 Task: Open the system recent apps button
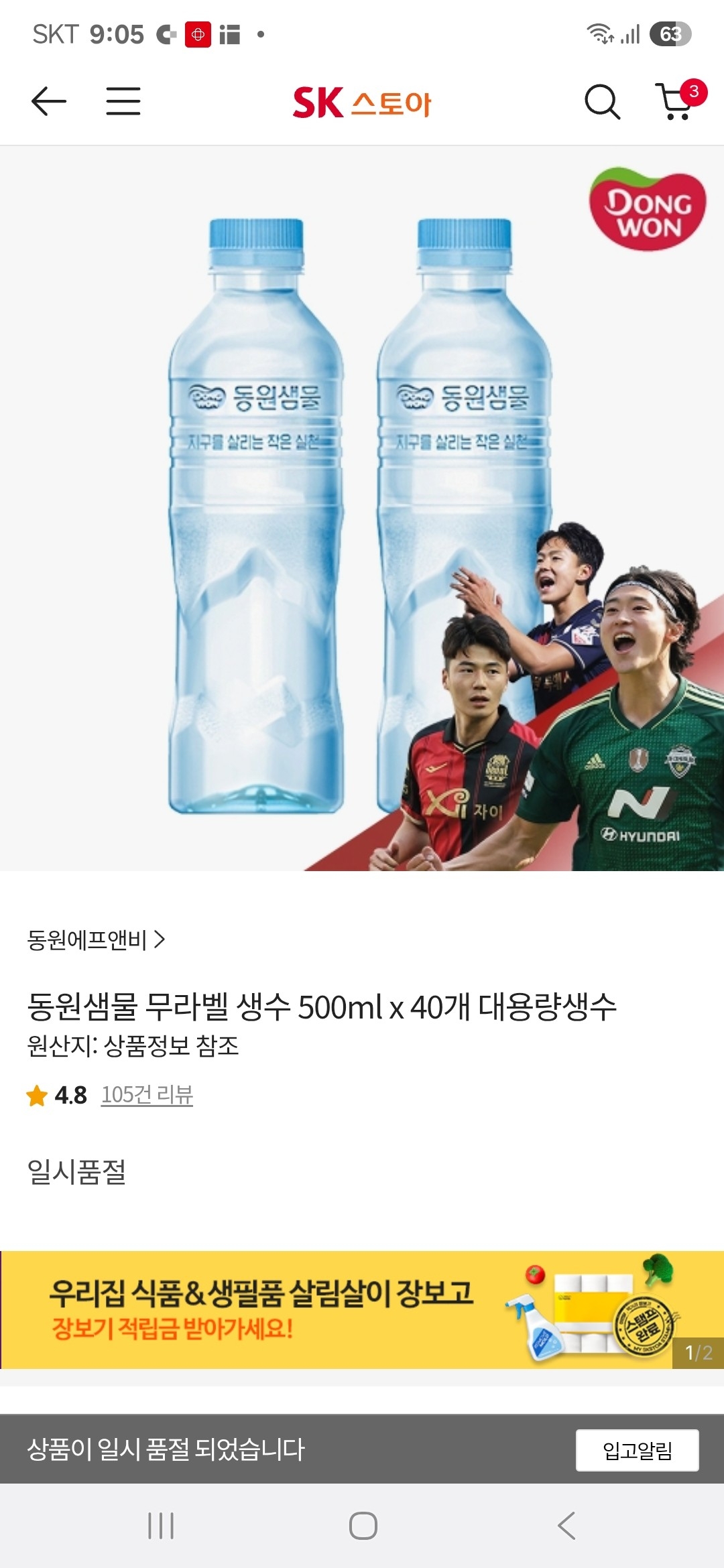[161, 1526]
